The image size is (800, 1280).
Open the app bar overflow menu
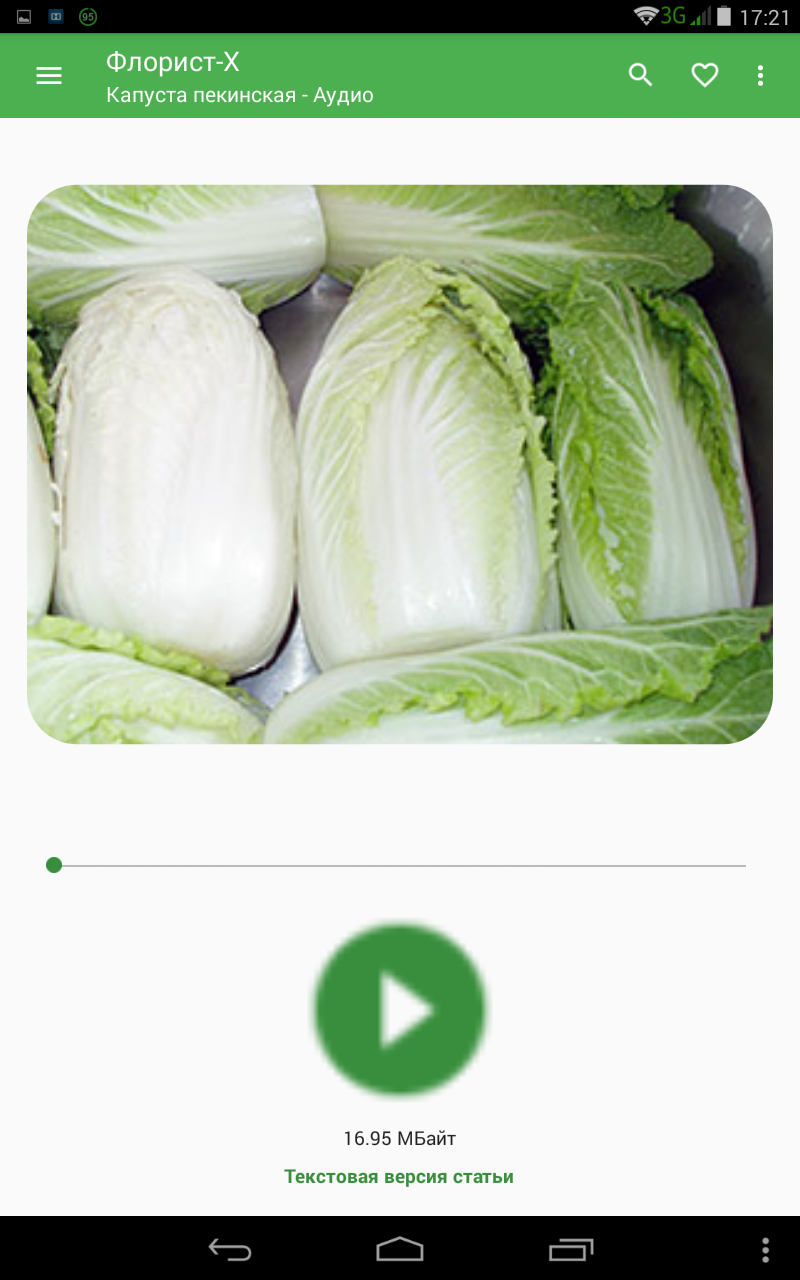coord(760,75)
